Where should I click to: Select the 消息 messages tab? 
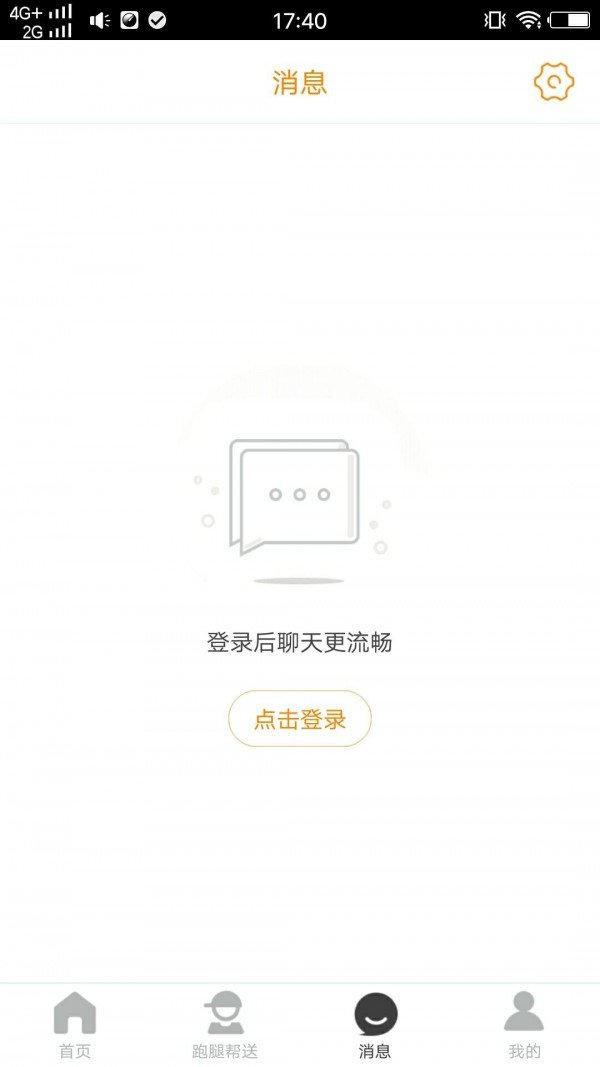pos(375,1025)
